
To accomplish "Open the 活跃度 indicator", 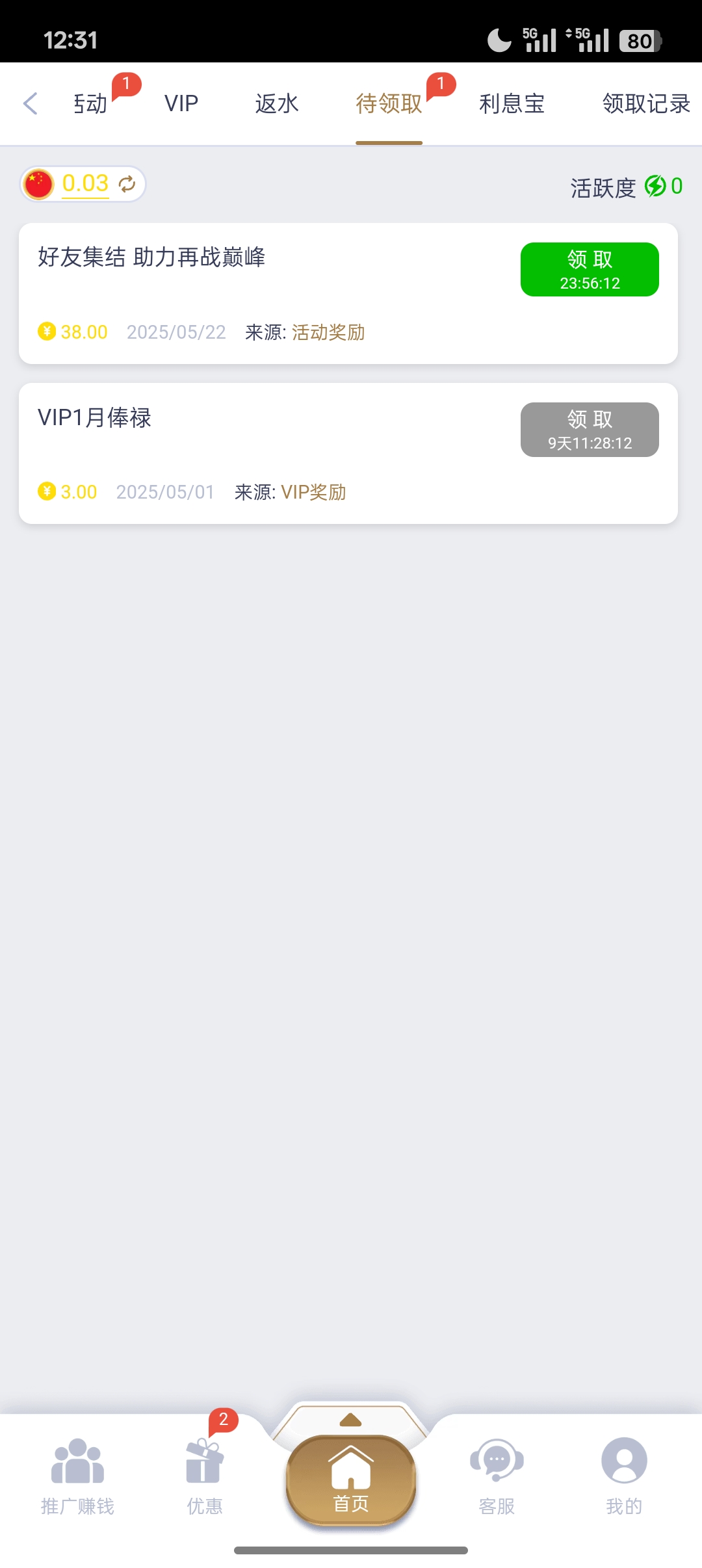I will coord(627,187).
